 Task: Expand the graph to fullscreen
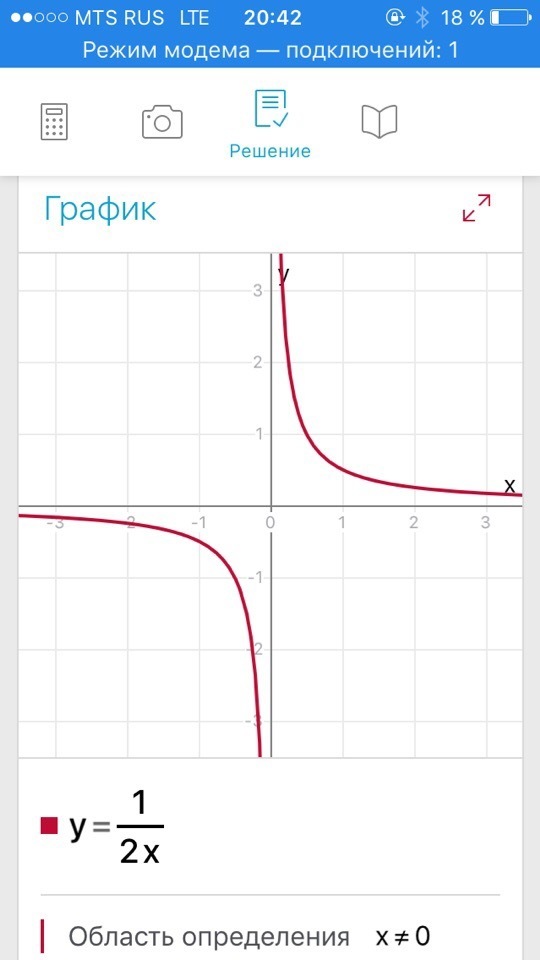point(477,208)
